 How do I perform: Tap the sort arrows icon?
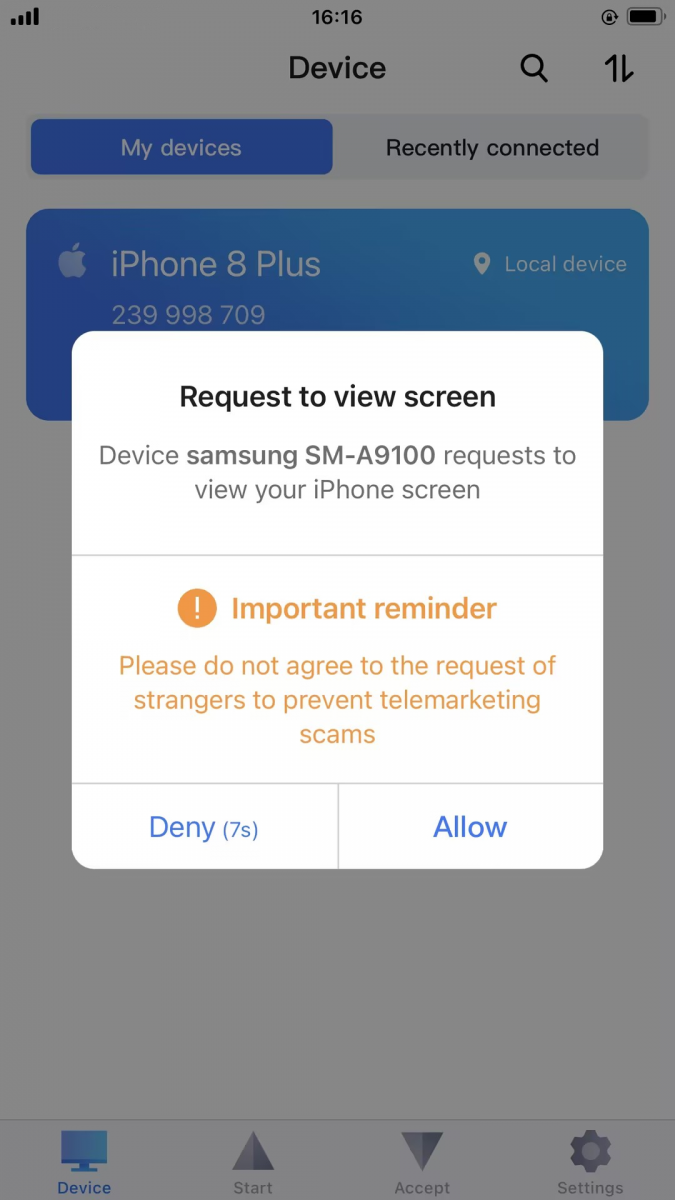619,68
